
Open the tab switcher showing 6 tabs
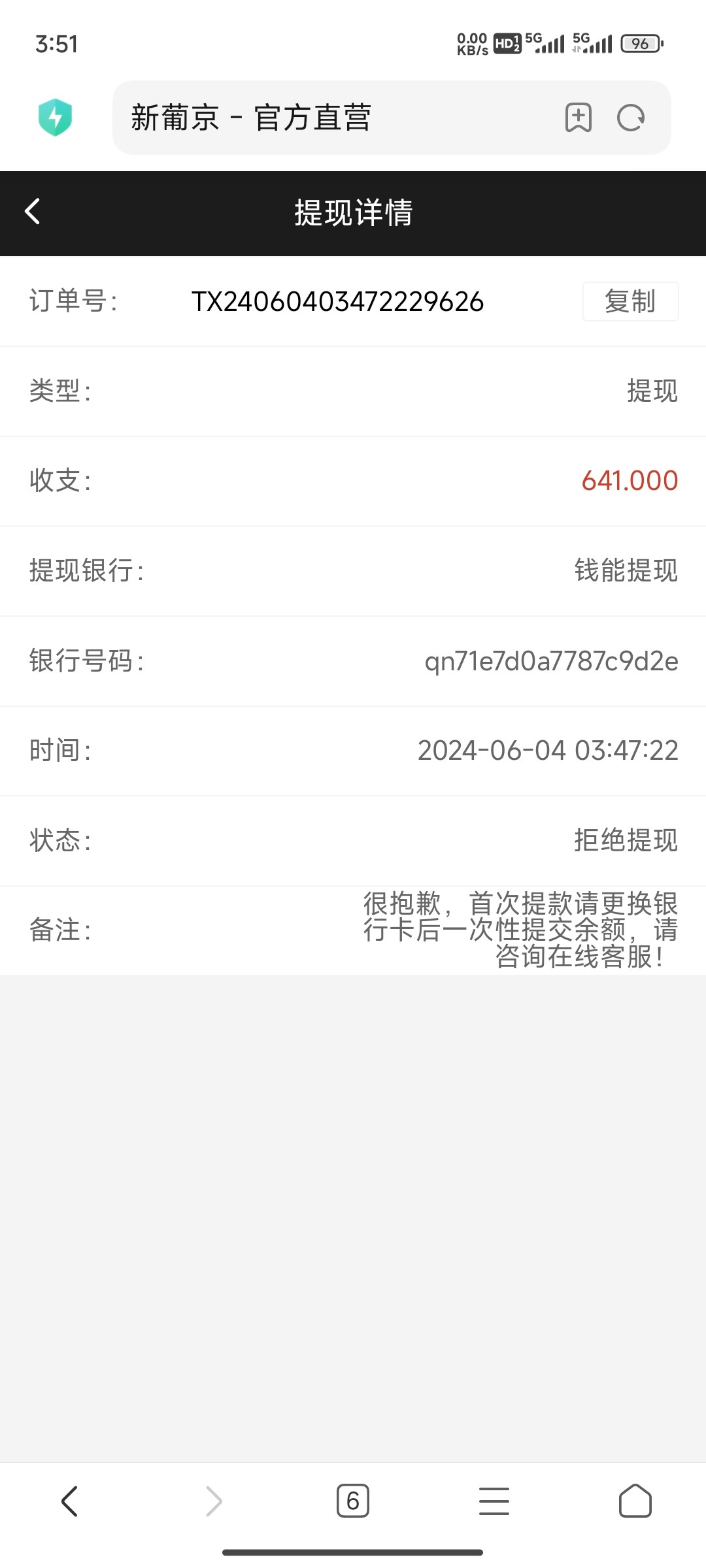[353, 1501]
